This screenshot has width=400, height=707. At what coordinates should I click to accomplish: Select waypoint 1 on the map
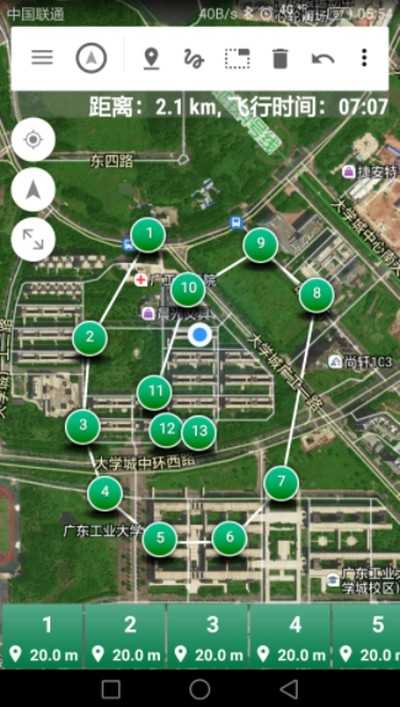click(148, 234)
